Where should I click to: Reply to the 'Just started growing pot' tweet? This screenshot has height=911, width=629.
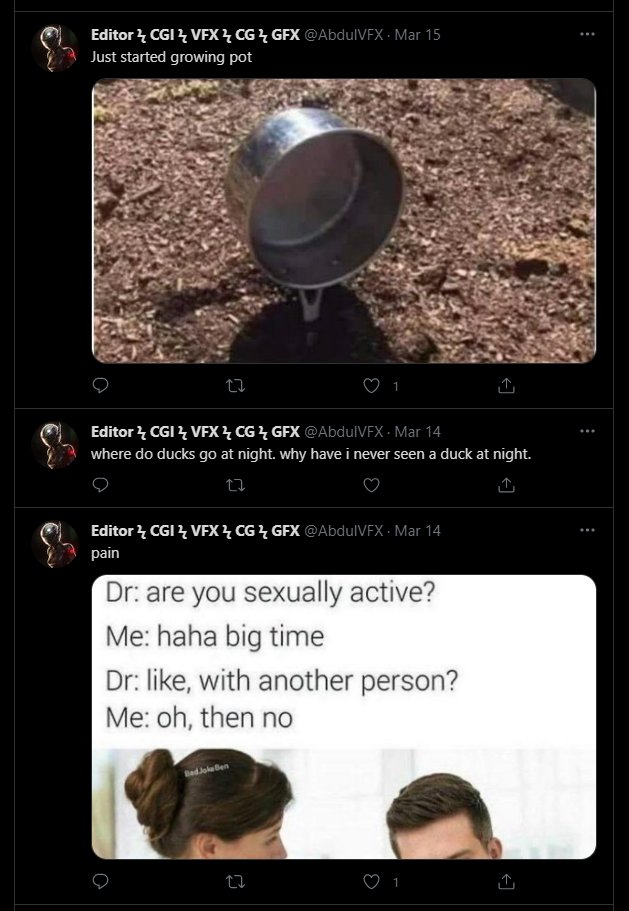point(100,386)
